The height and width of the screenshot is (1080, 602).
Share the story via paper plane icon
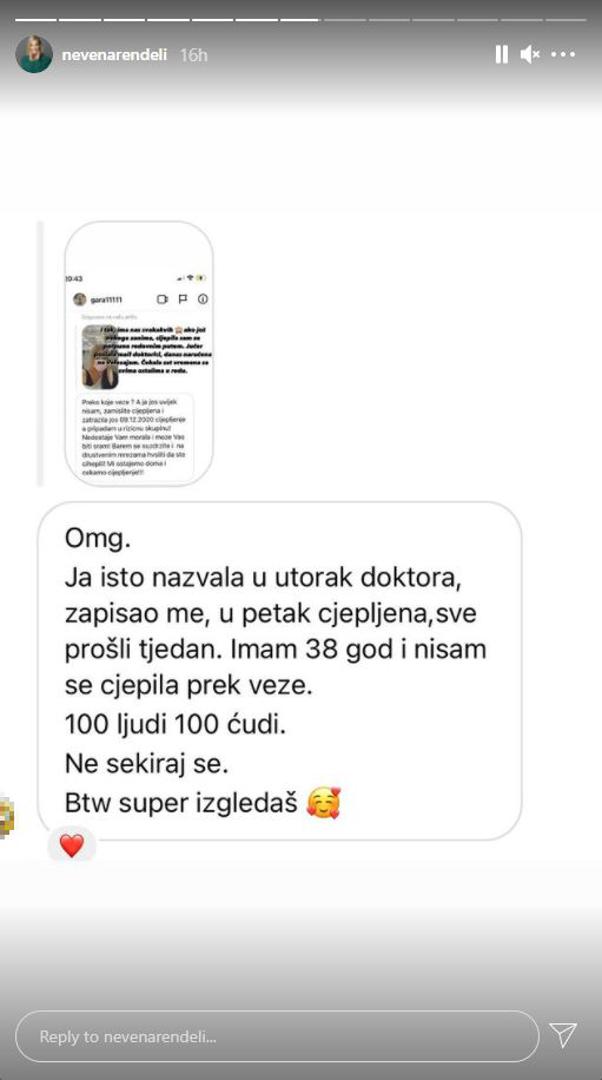pos(563,1035)
